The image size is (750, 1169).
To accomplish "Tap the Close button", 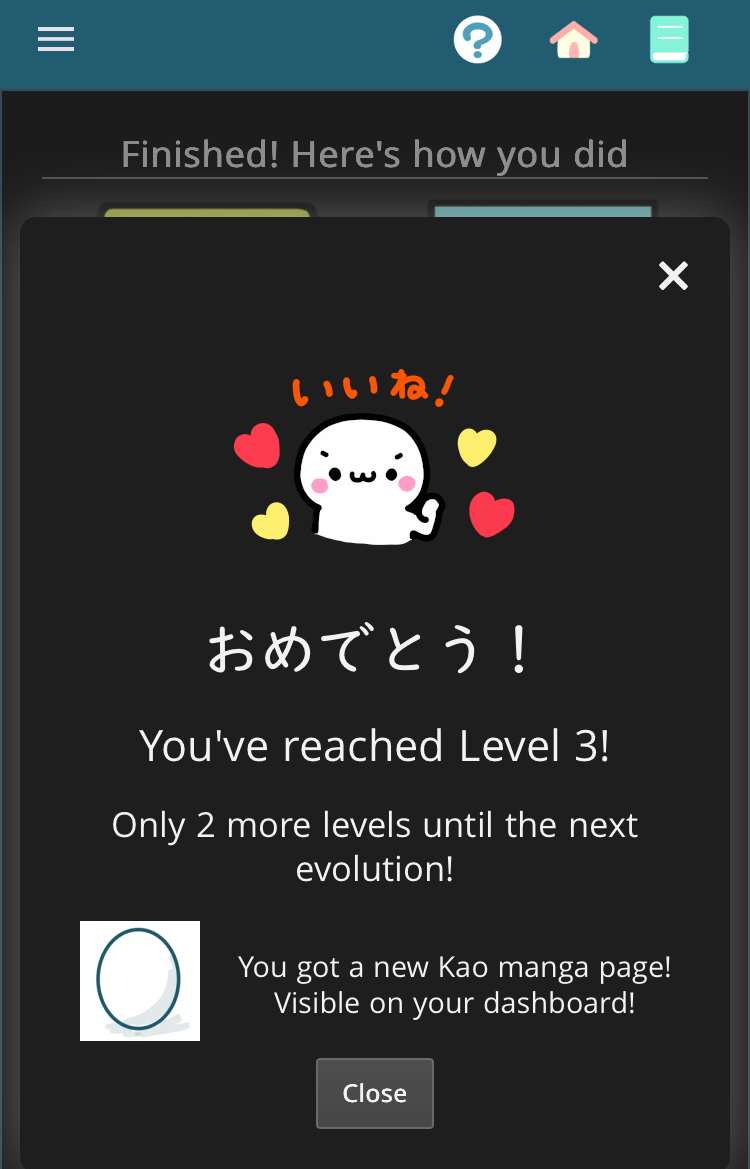I will [375, 1093].
